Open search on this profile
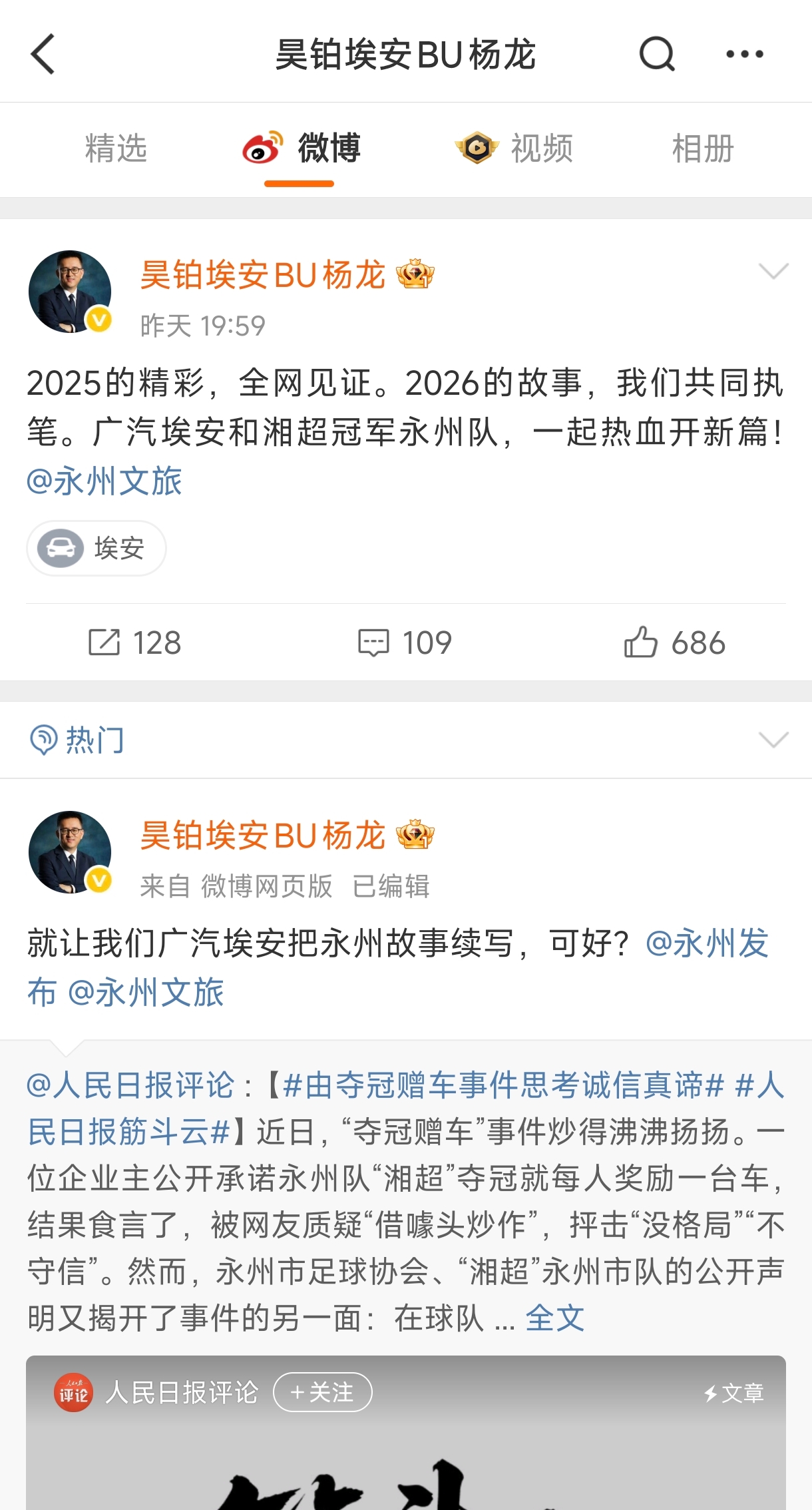Image resolution: width=812 pixels, height=1510 pixels. coord(657,54)
